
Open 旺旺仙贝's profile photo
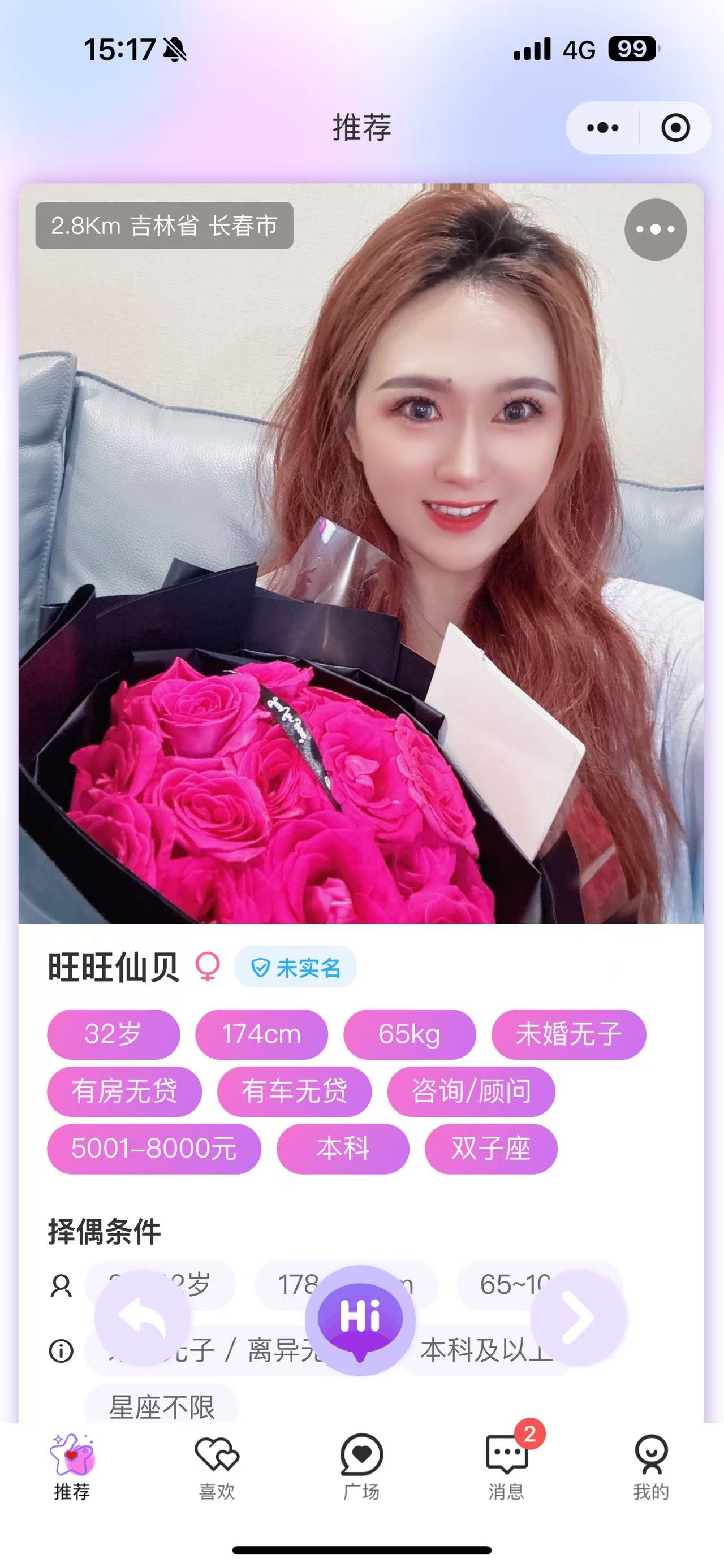pyautogui.click(x=360, y=553)
